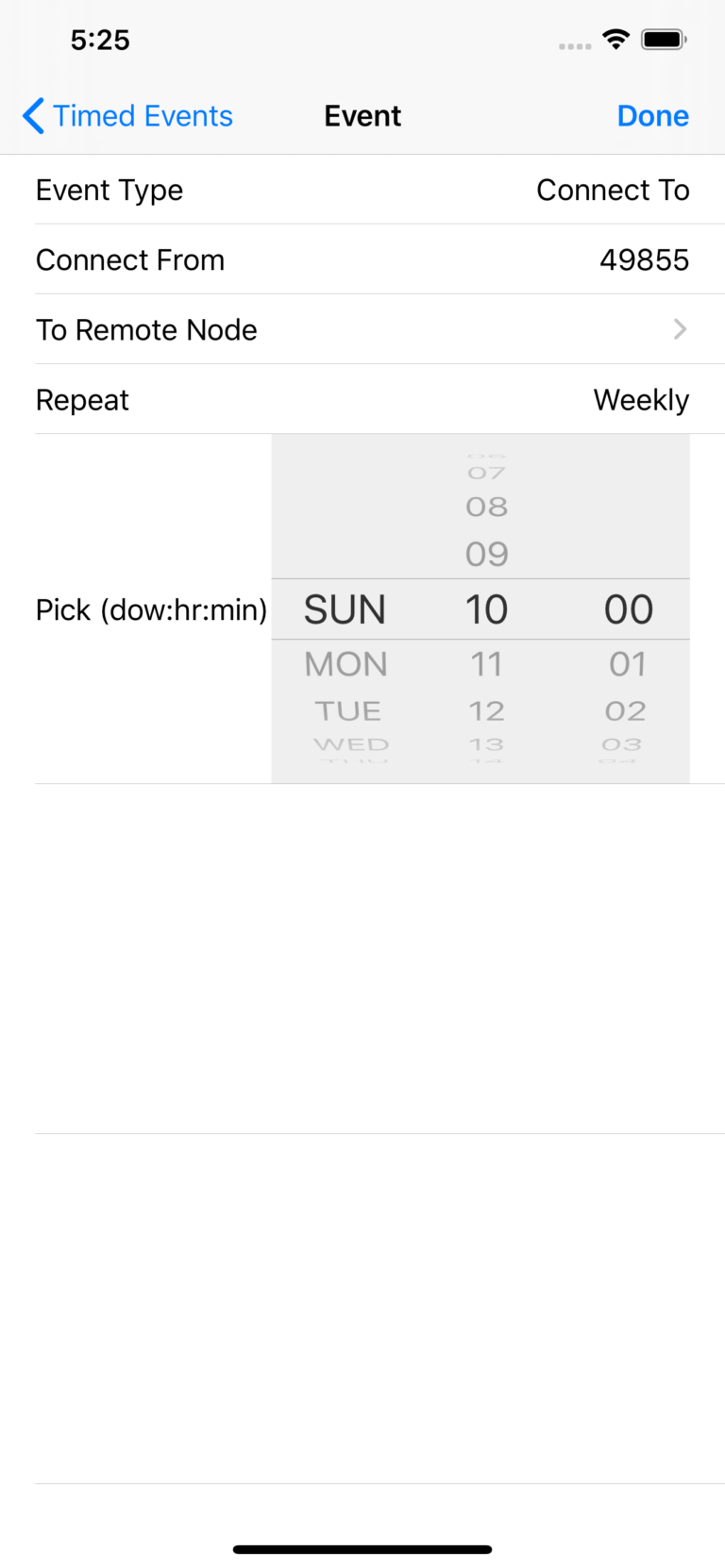The width and height of the screenshot is (725, 1568).
Task: Tap the Connect From value 49855
Action: click(645, 259)
